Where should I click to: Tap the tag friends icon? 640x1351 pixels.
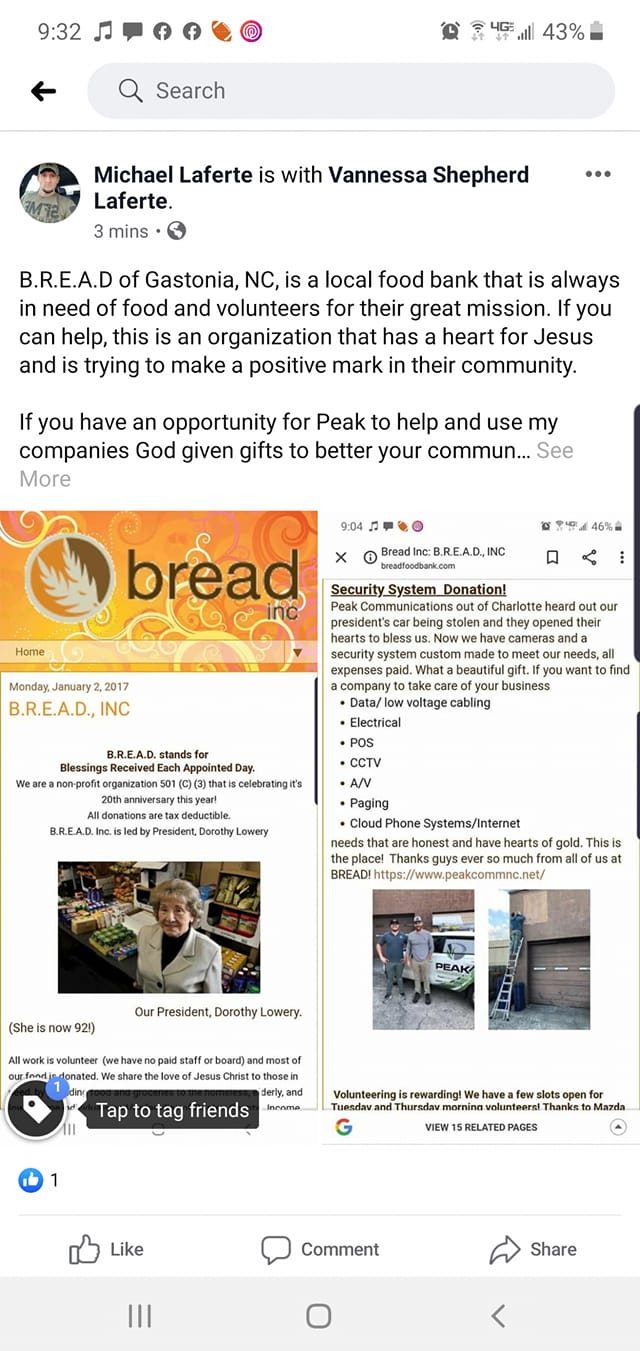pos(36,1109)
